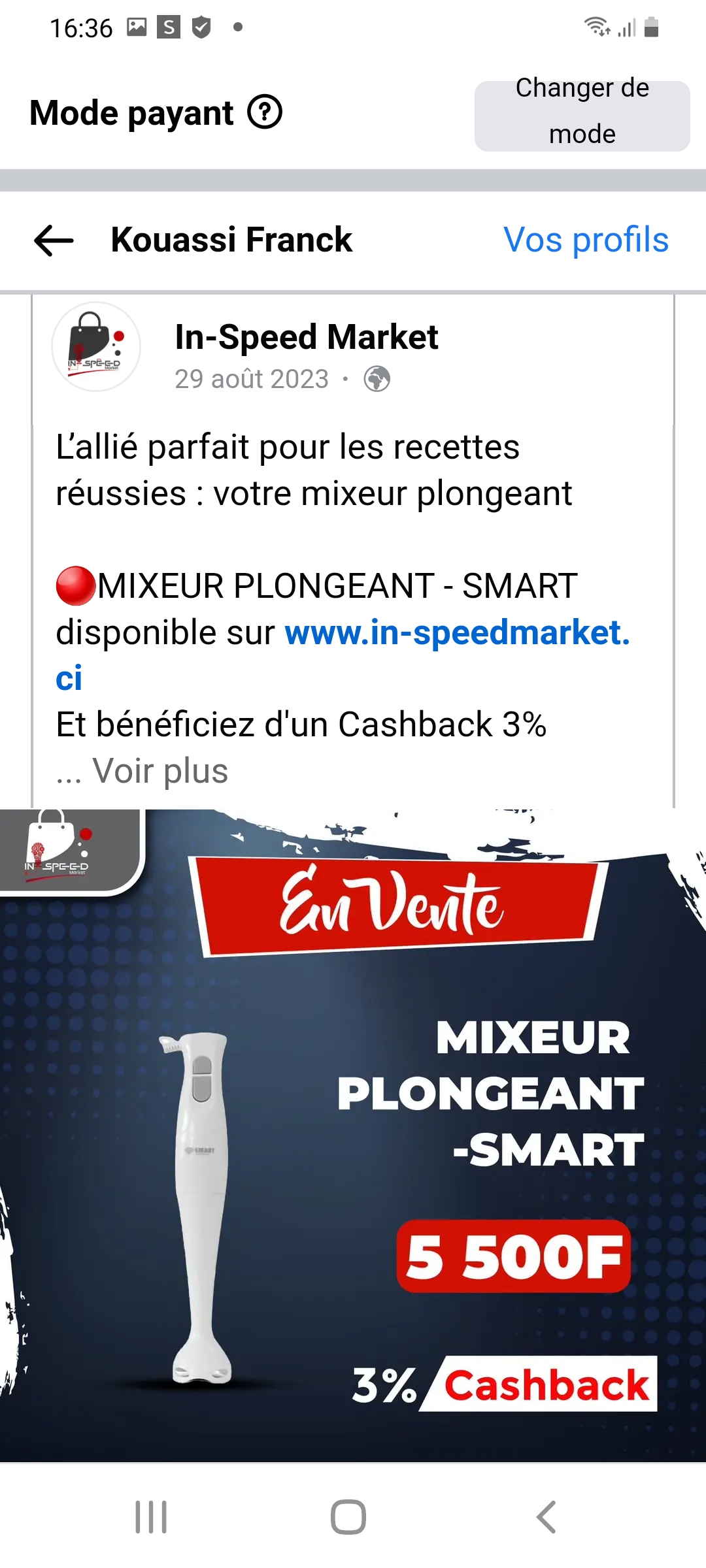Open the Vos profils link
This screenshot has height=1568, width=706.
pyautogui.click(x=586, y=240)
